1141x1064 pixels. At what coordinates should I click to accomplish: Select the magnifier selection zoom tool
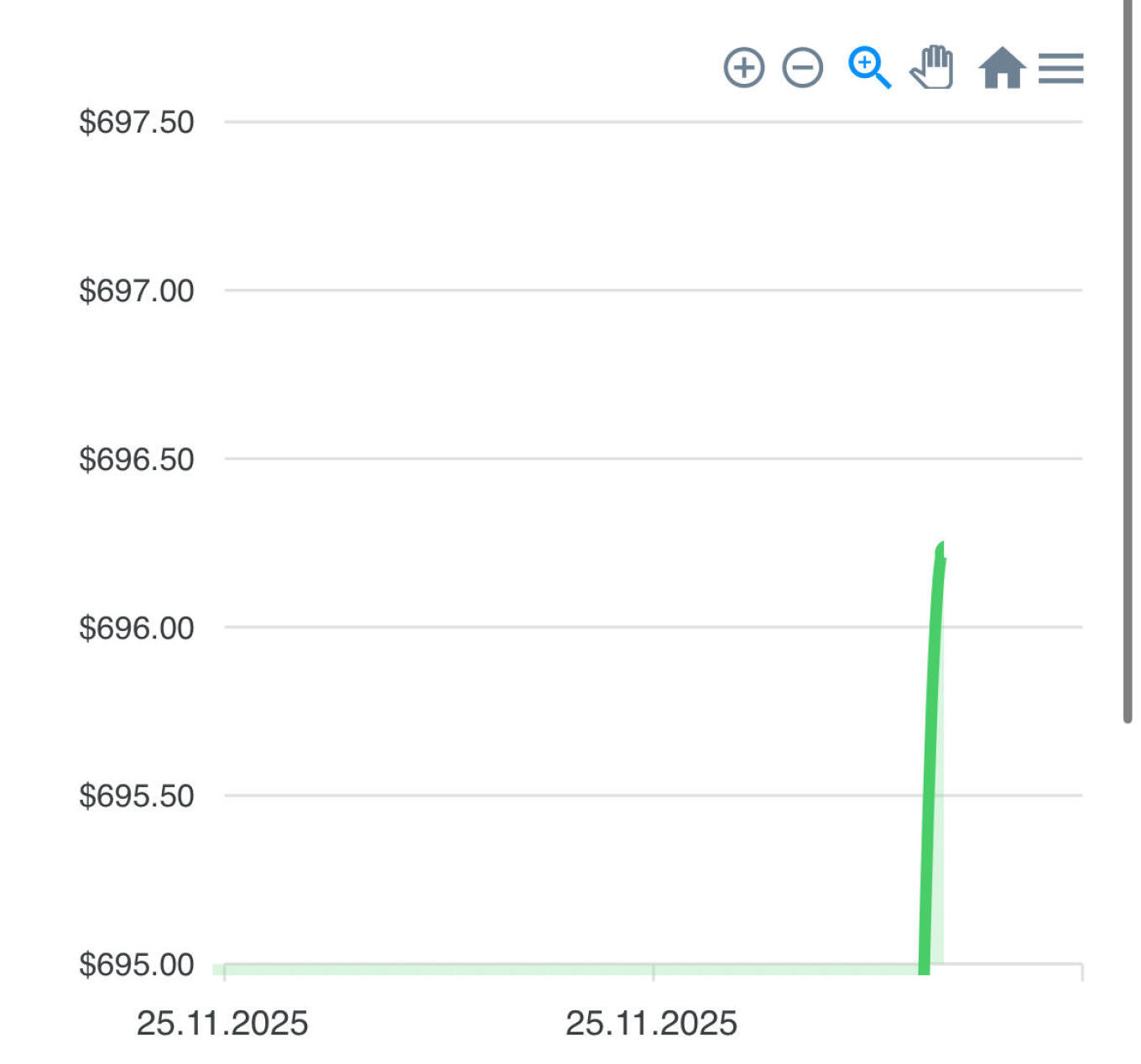pos(868,68)
